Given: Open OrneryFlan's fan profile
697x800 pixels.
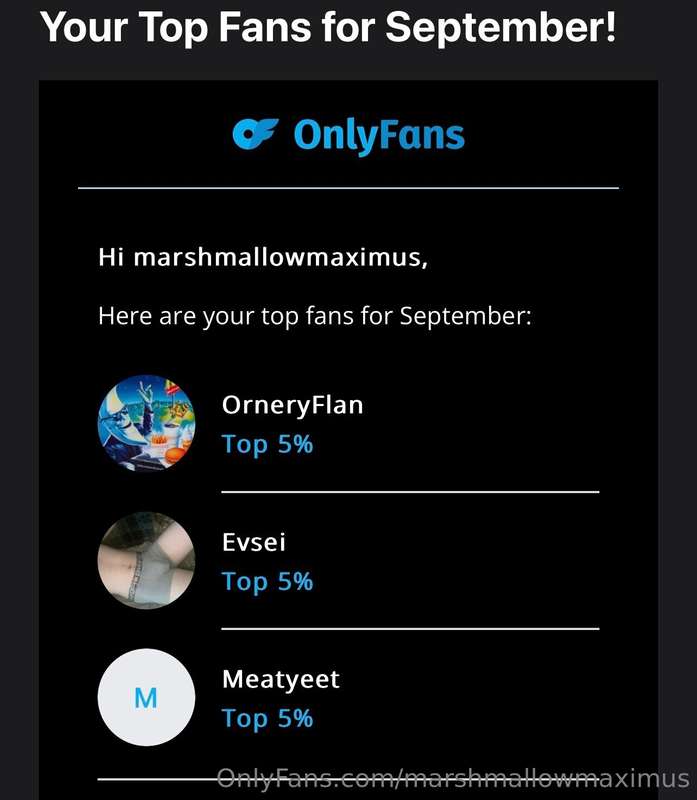Looking at the screenshot, I should [x=292, y=405].
